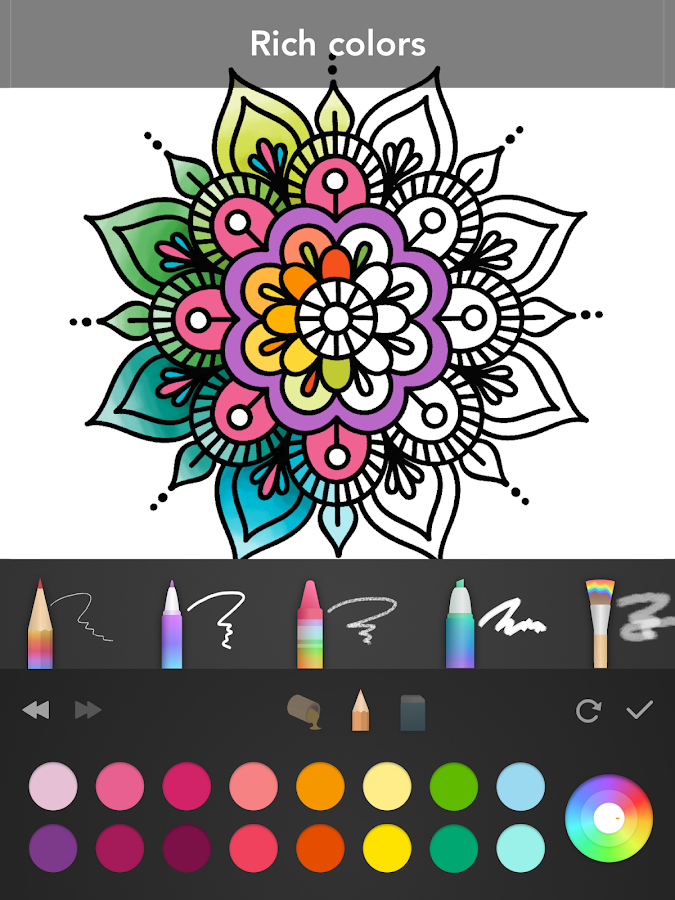Confirm with the checkmark icon
The width and height of the screenshot is (675, 900).
tap(639, 710)
